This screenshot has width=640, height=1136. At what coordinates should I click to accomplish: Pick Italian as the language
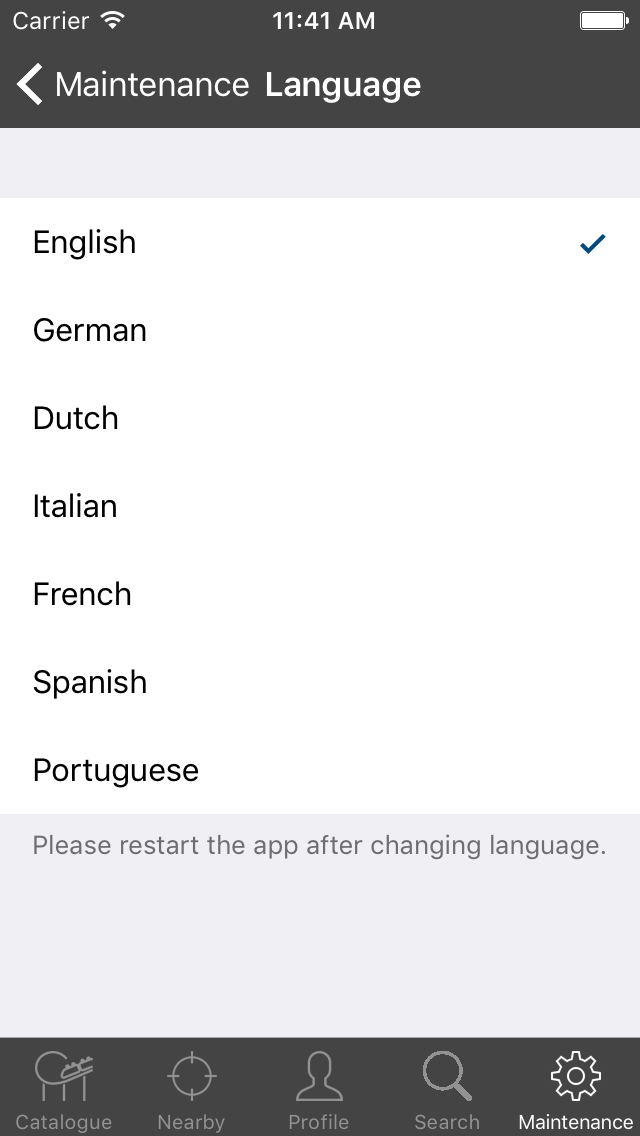coord(320,506)
